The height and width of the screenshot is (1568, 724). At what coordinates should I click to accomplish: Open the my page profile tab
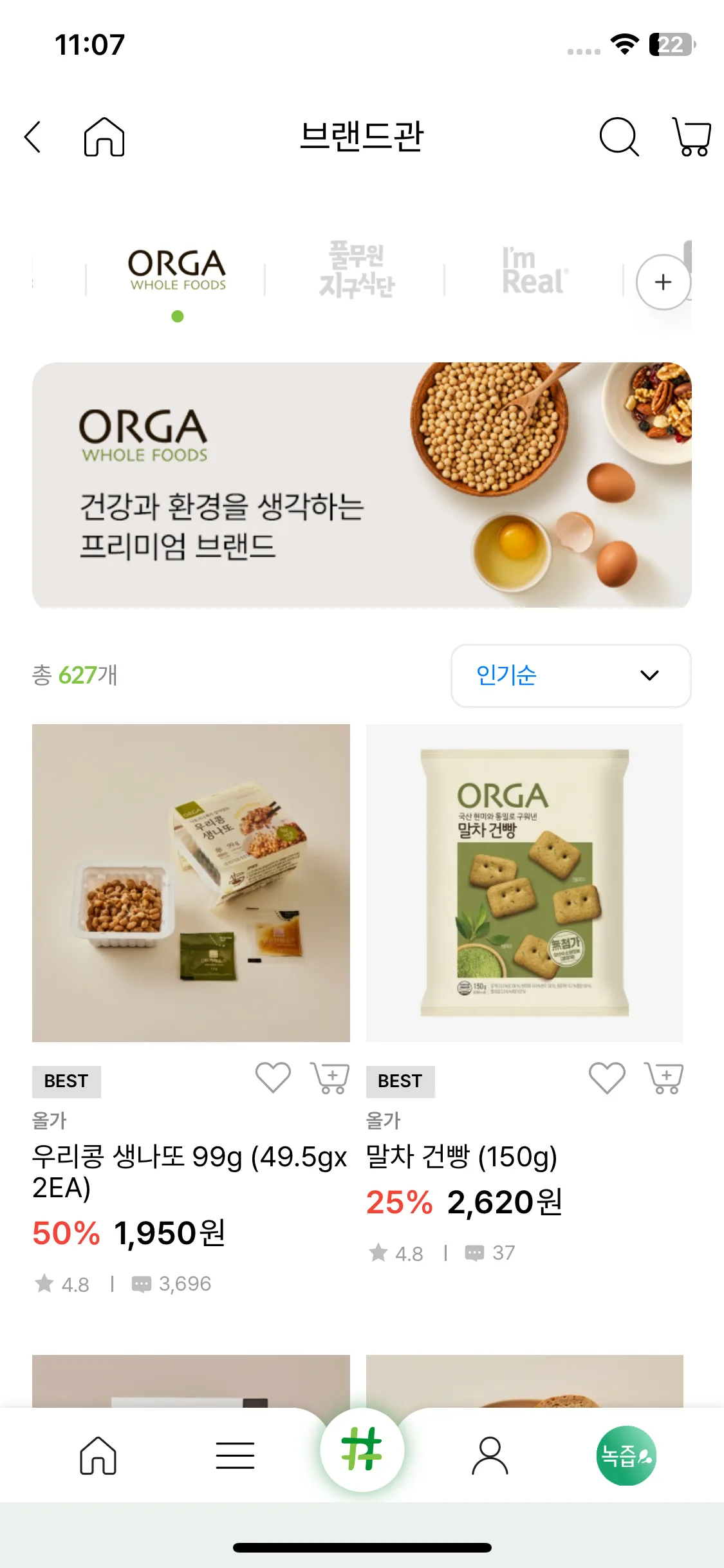pyautogui.click(x=490, y=1455)
